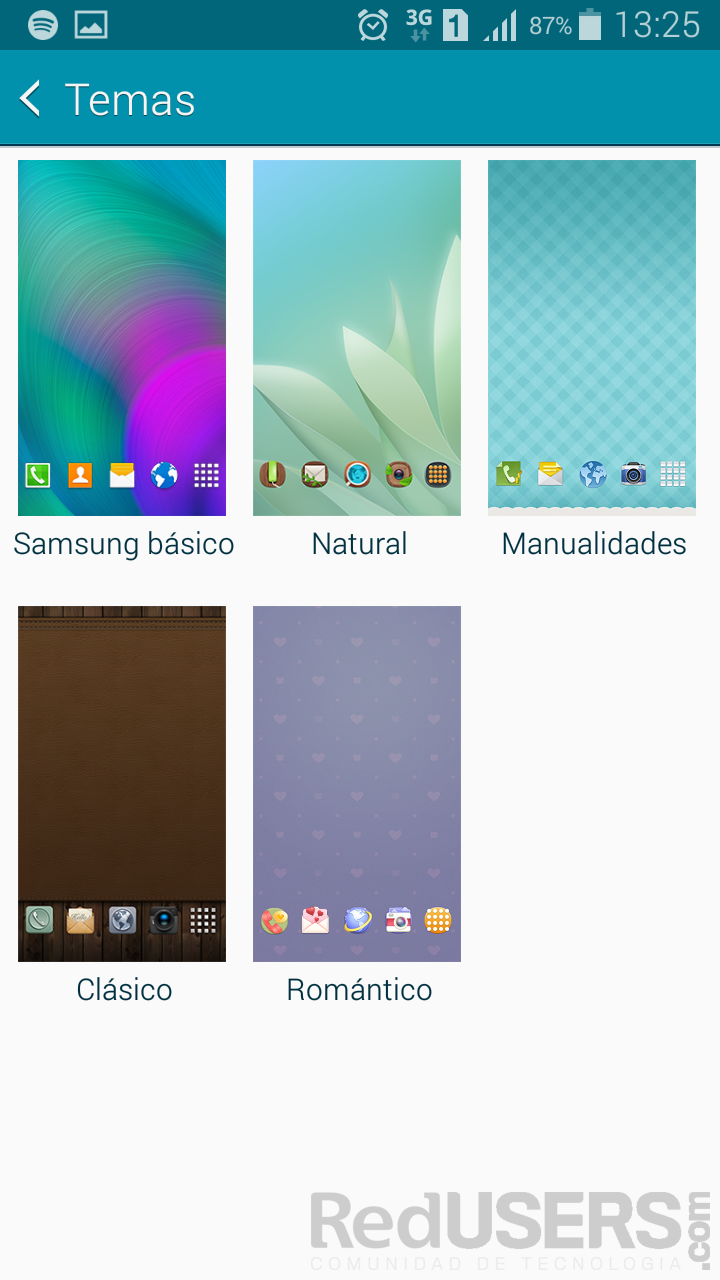Open the Clásico theme preview
The height and width of the screenshot is (1280, 720).
click(x=122, y=784)
